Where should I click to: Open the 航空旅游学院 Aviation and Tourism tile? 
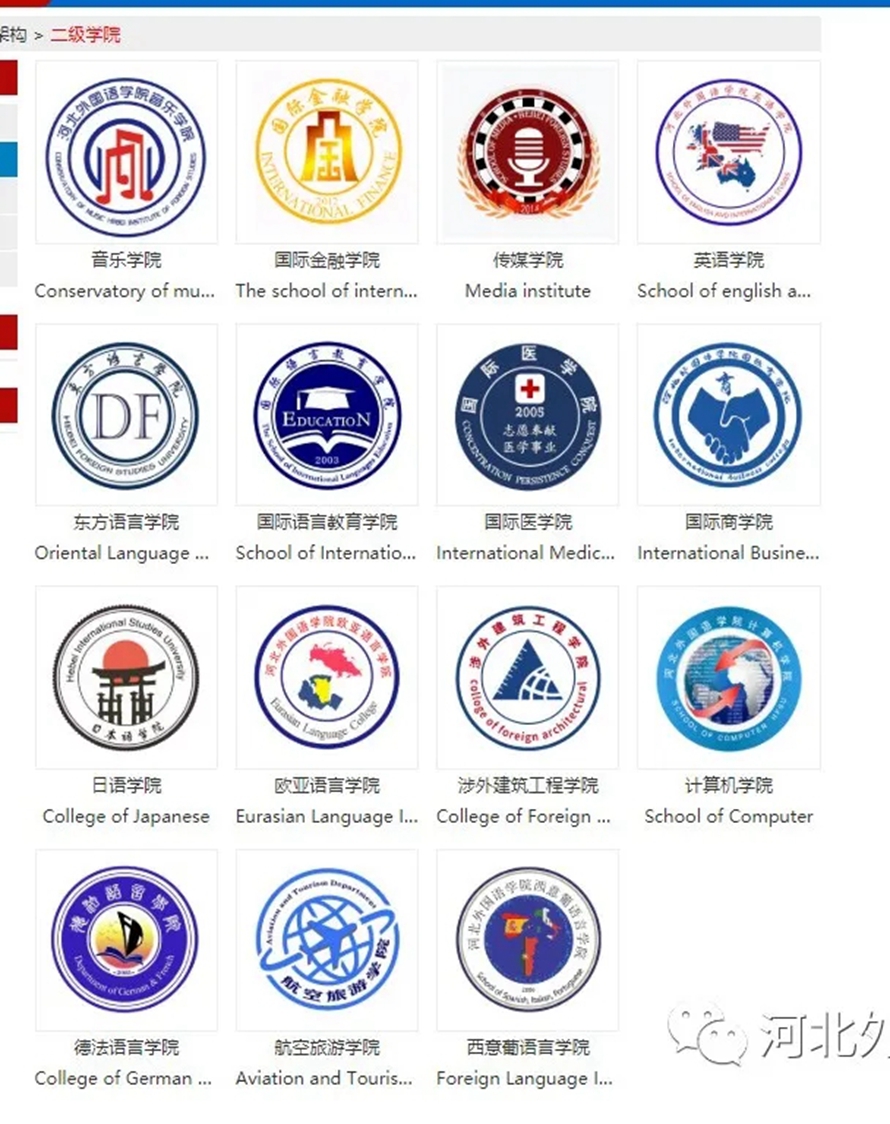tap(327, 940)
